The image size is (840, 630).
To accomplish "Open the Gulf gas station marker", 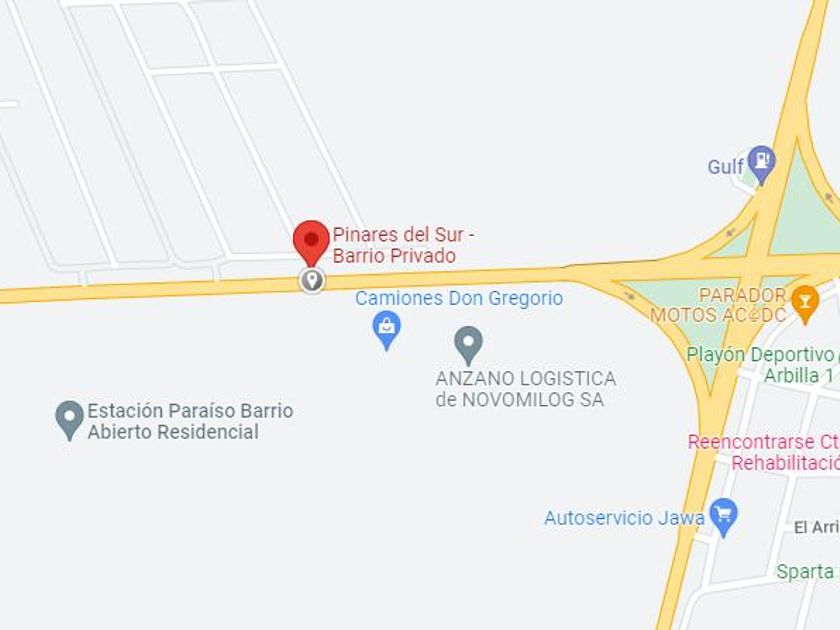I will point(761,164).
